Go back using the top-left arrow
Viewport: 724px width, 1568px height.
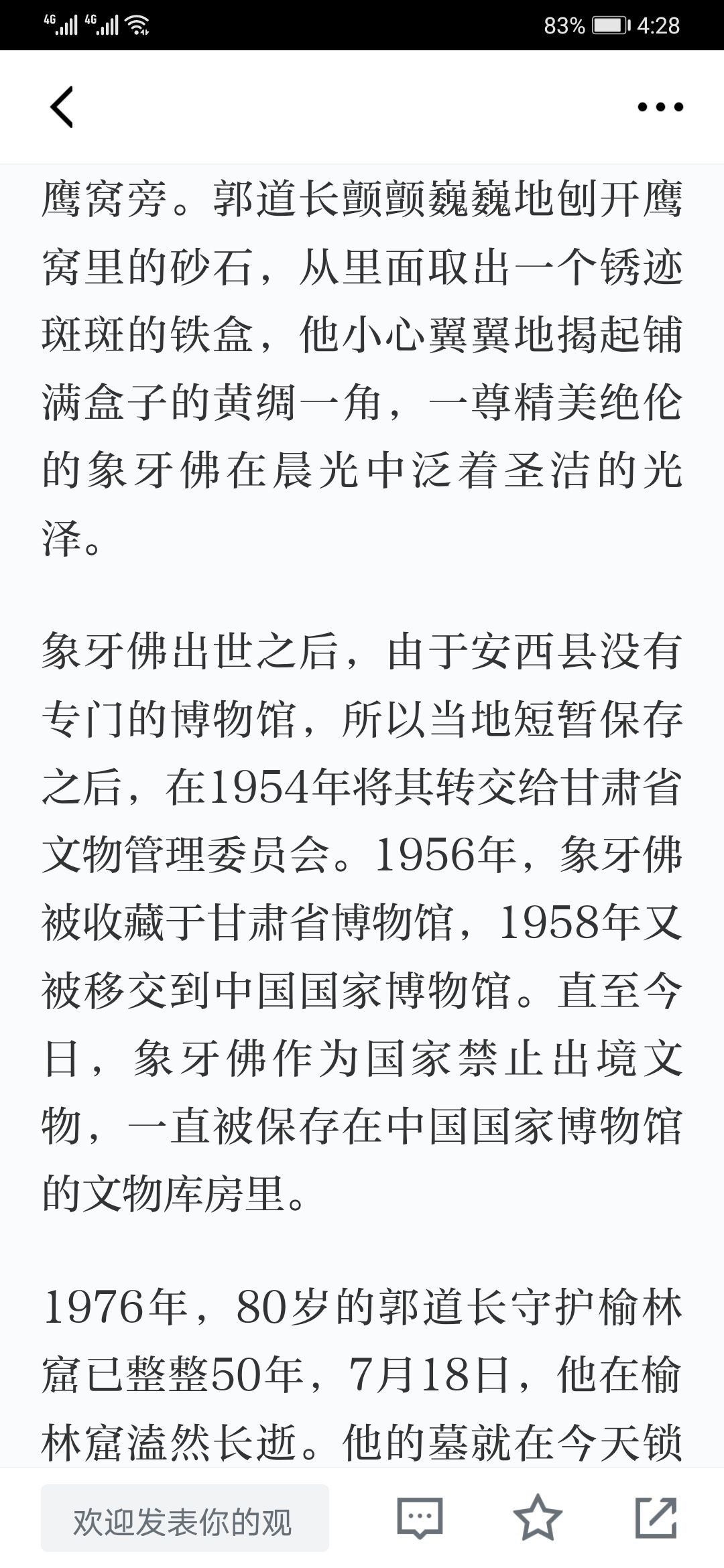pyautogui.click(x=62, y=107)
